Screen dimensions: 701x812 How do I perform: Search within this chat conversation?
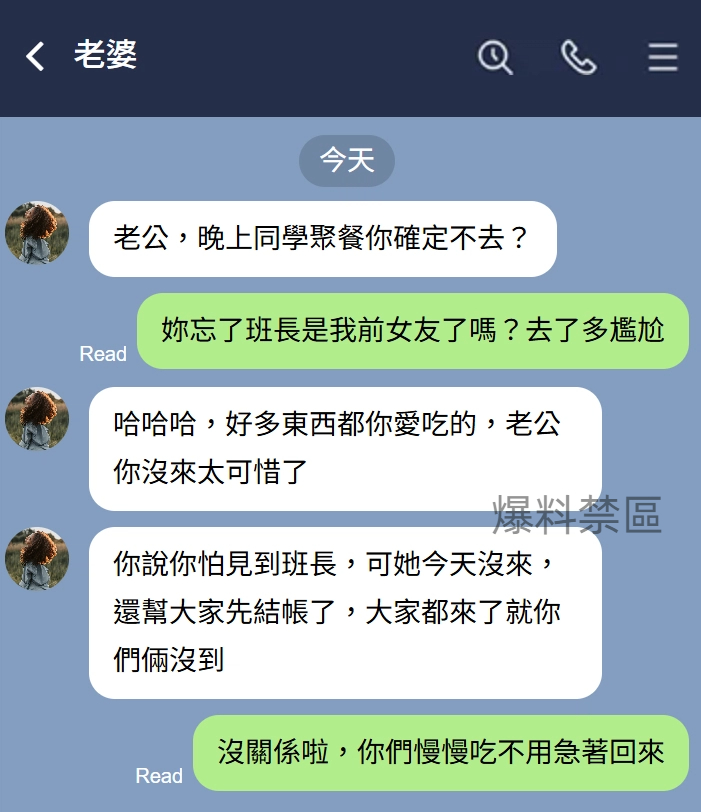495,57
